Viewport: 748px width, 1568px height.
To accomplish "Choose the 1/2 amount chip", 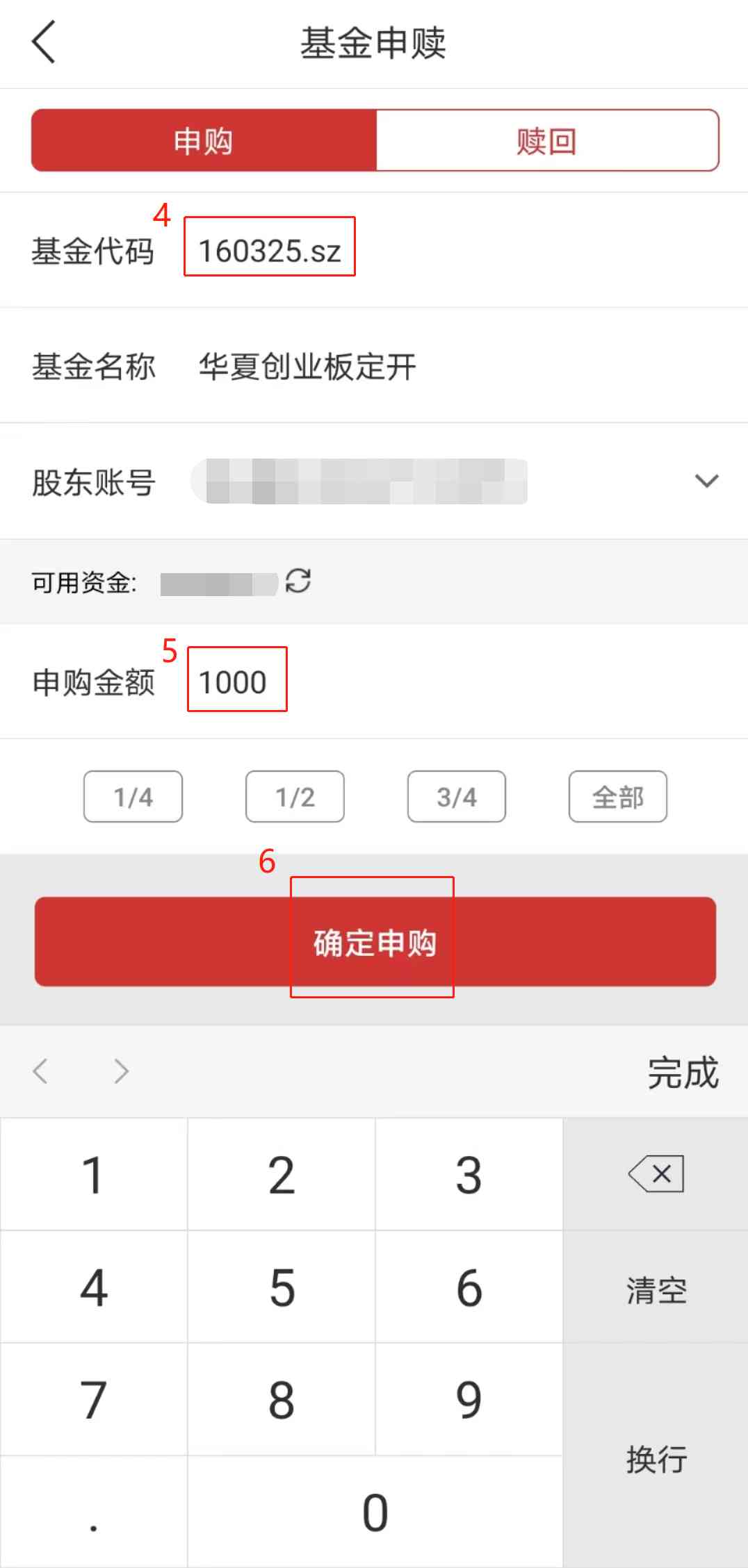I will coord(295,796).
